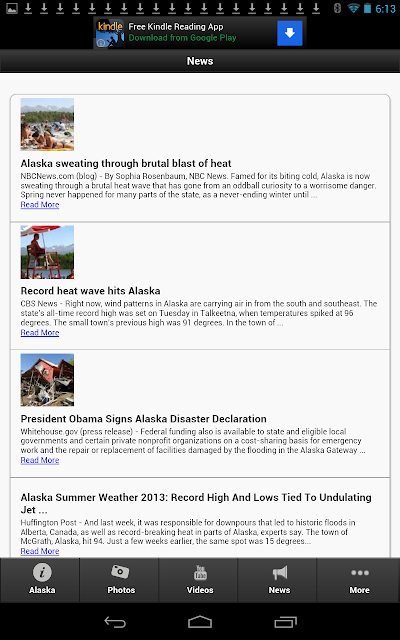The image size is (400, 640).
Task: Go back with the system back button
Action: (116, 622)
